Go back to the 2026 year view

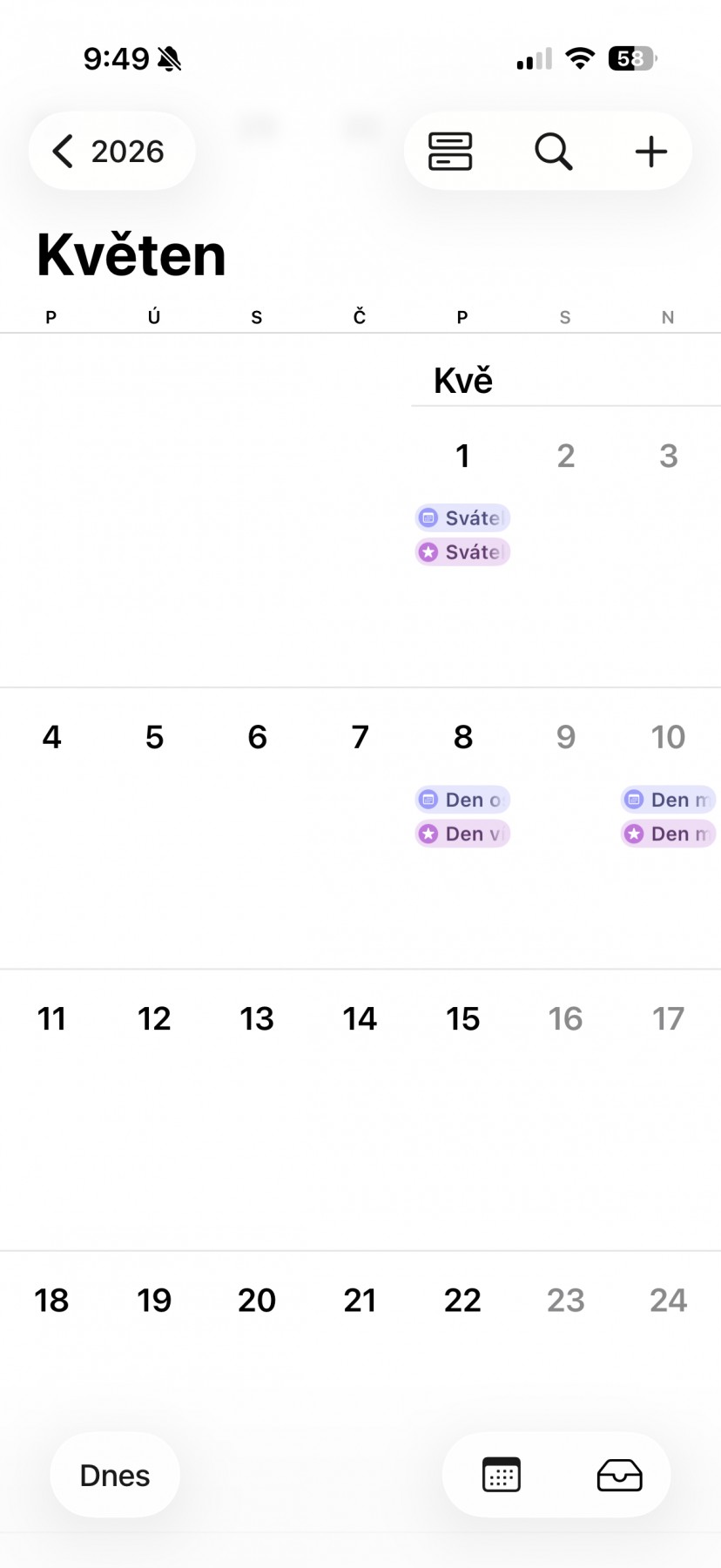[x=111, y=152]
